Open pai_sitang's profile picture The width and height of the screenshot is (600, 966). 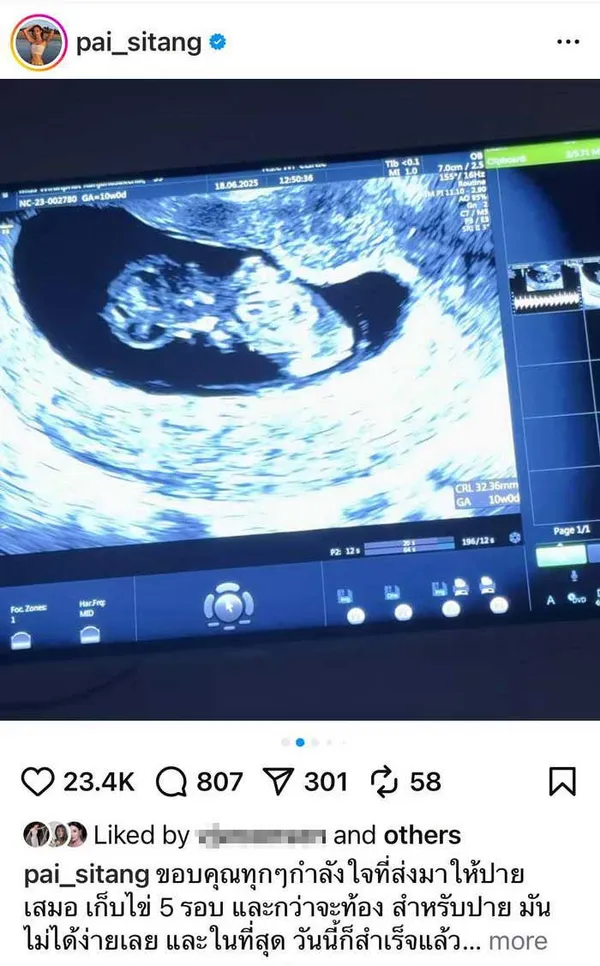tap(39, 43)
